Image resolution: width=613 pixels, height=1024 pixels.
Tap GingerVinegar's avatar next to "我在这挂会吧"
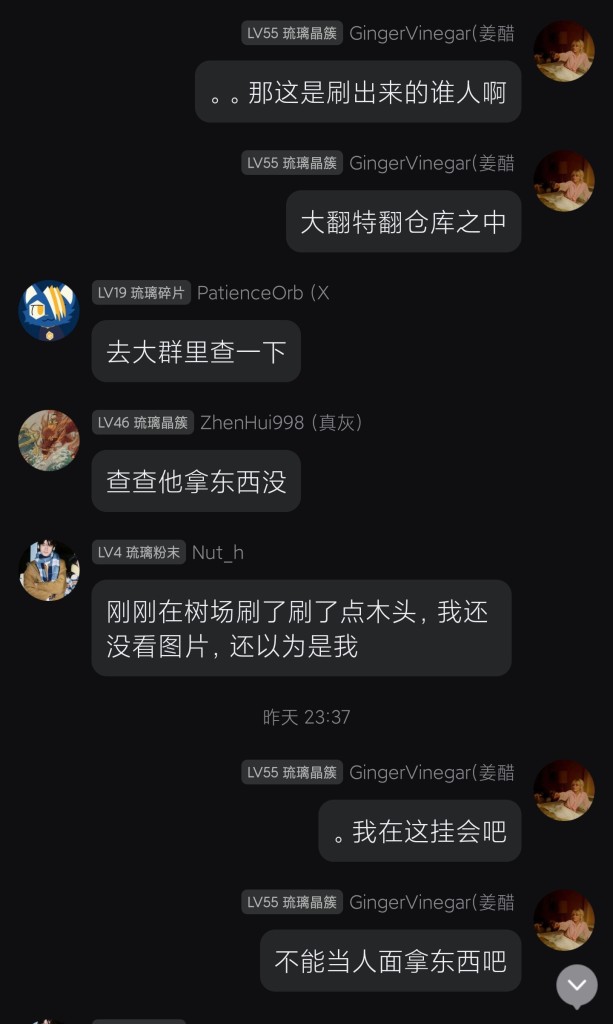[x=564, y=790]
